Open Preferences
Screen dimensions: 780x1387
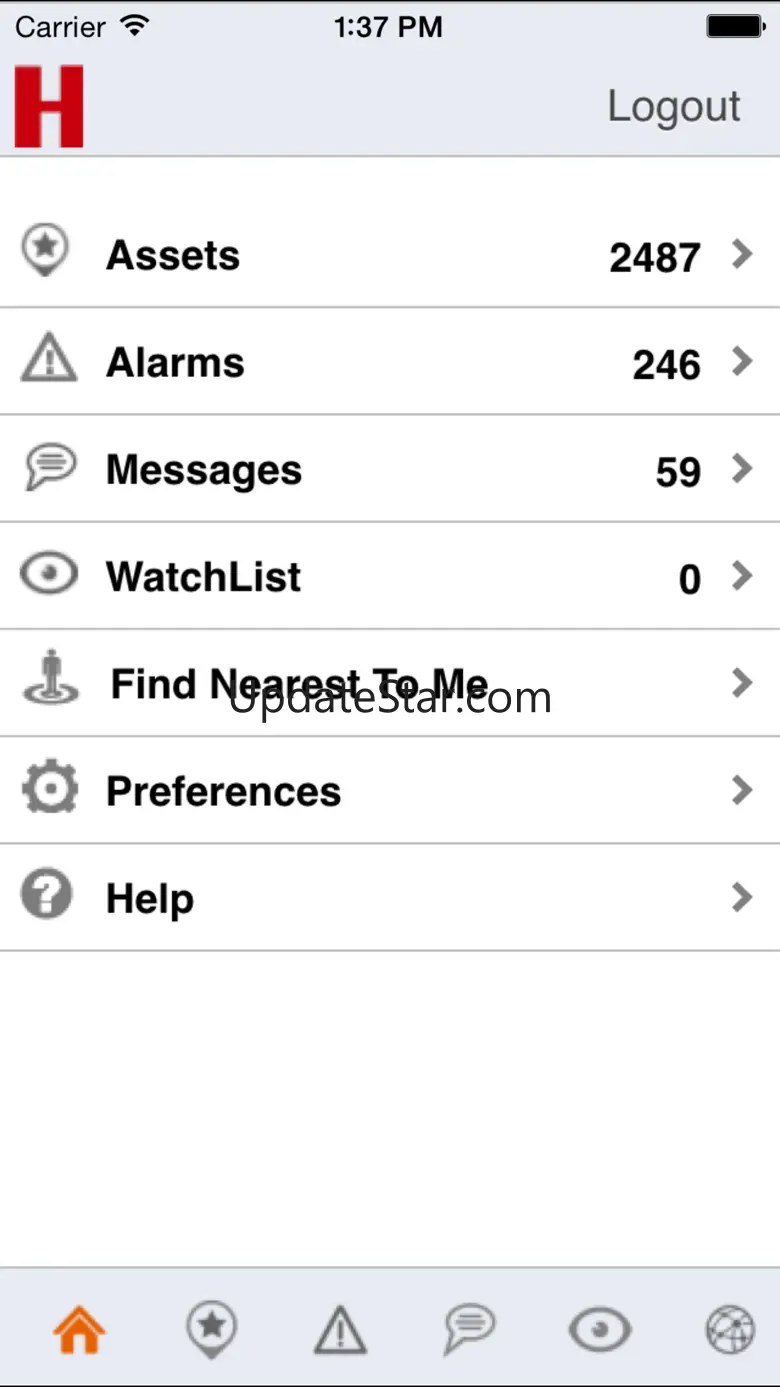pos(390,791)
